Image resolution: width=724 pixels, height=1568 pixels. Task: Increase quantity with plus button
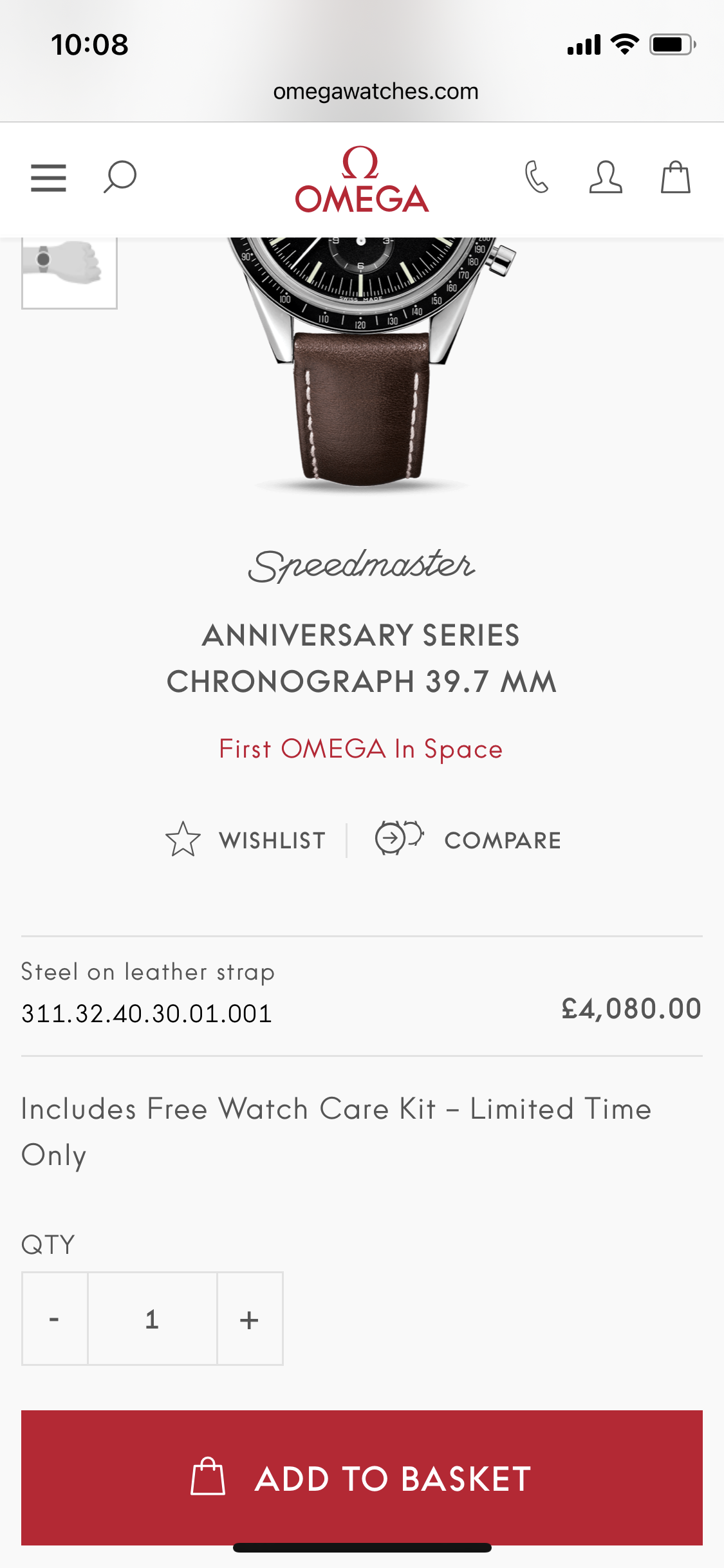click(250, 1319)
